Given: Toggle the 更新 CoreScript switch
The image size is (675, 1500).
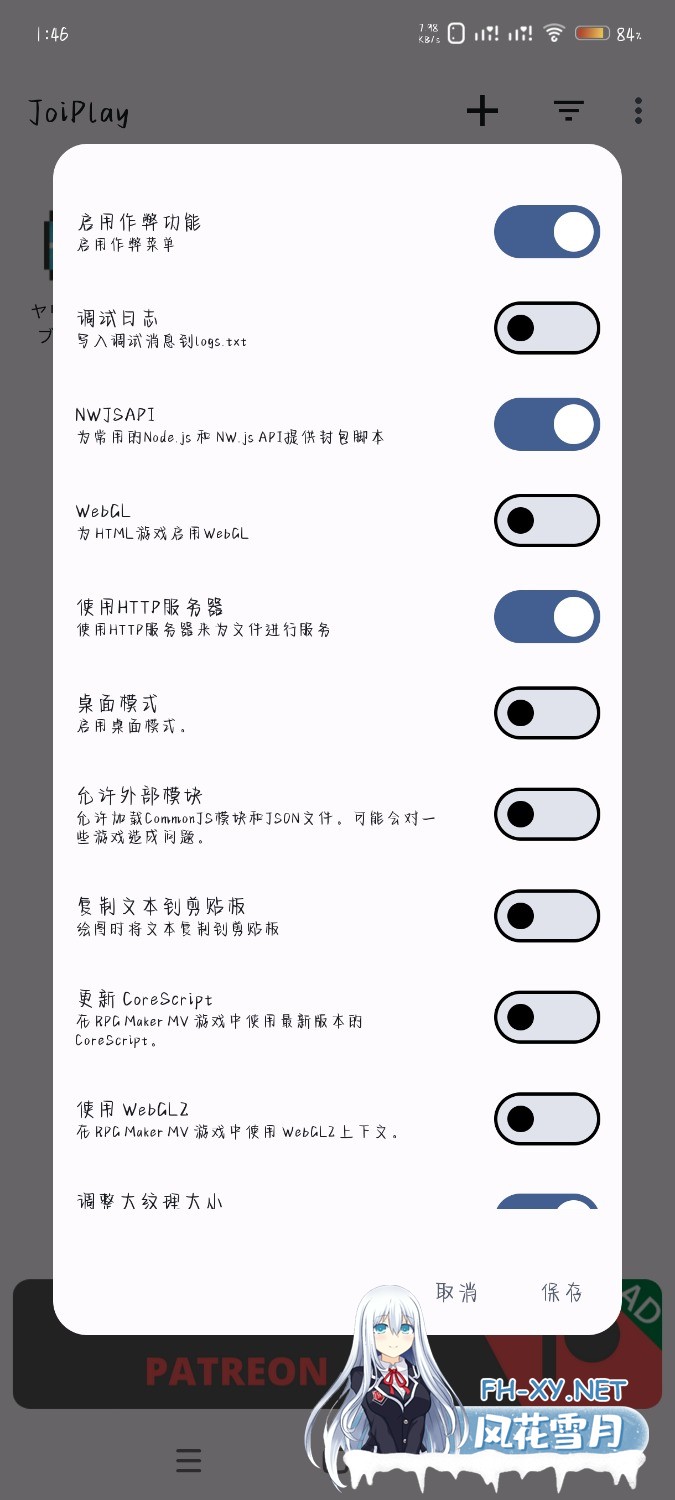Looking at the screenshot, I should point(546,1018).
